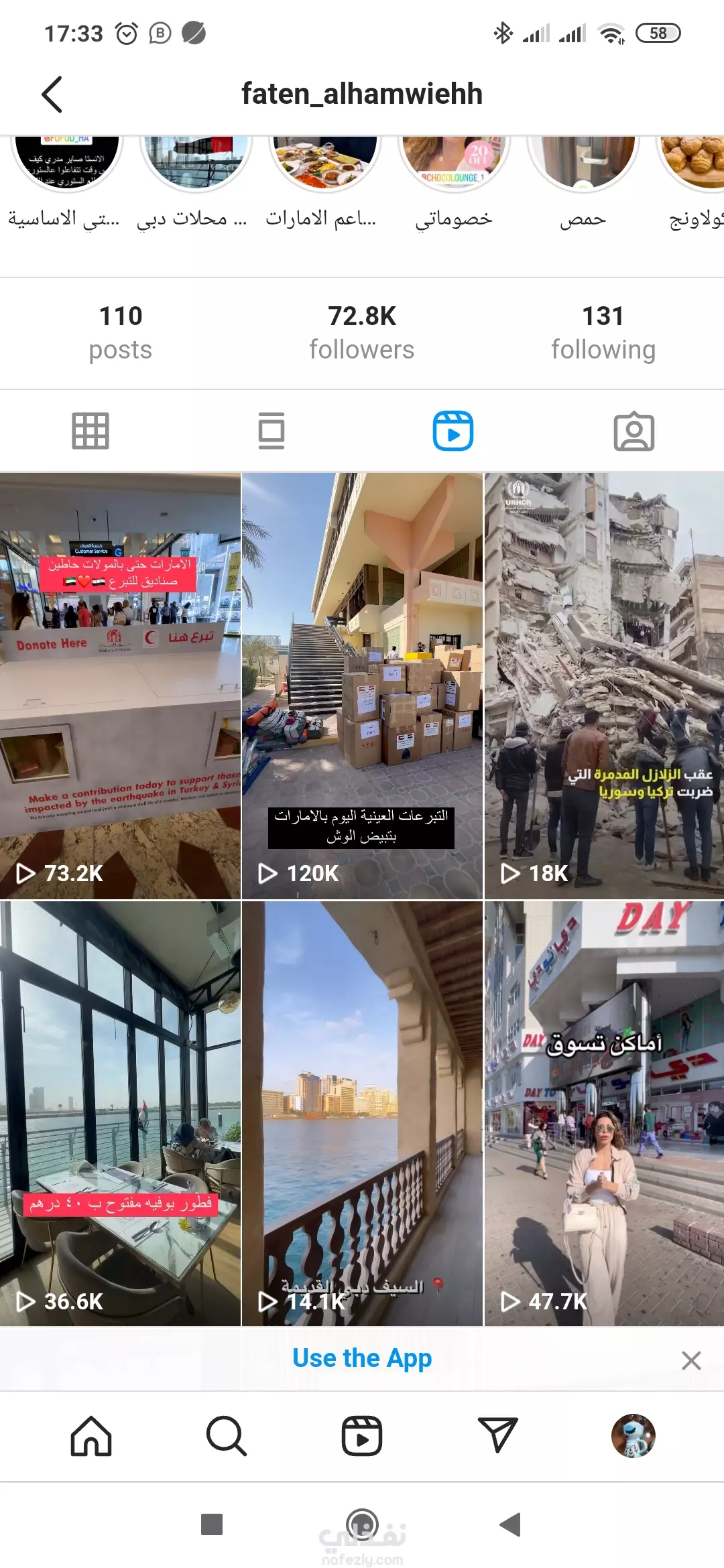Open direct messages
The image size is (724, 1568).
[497, 1435]
